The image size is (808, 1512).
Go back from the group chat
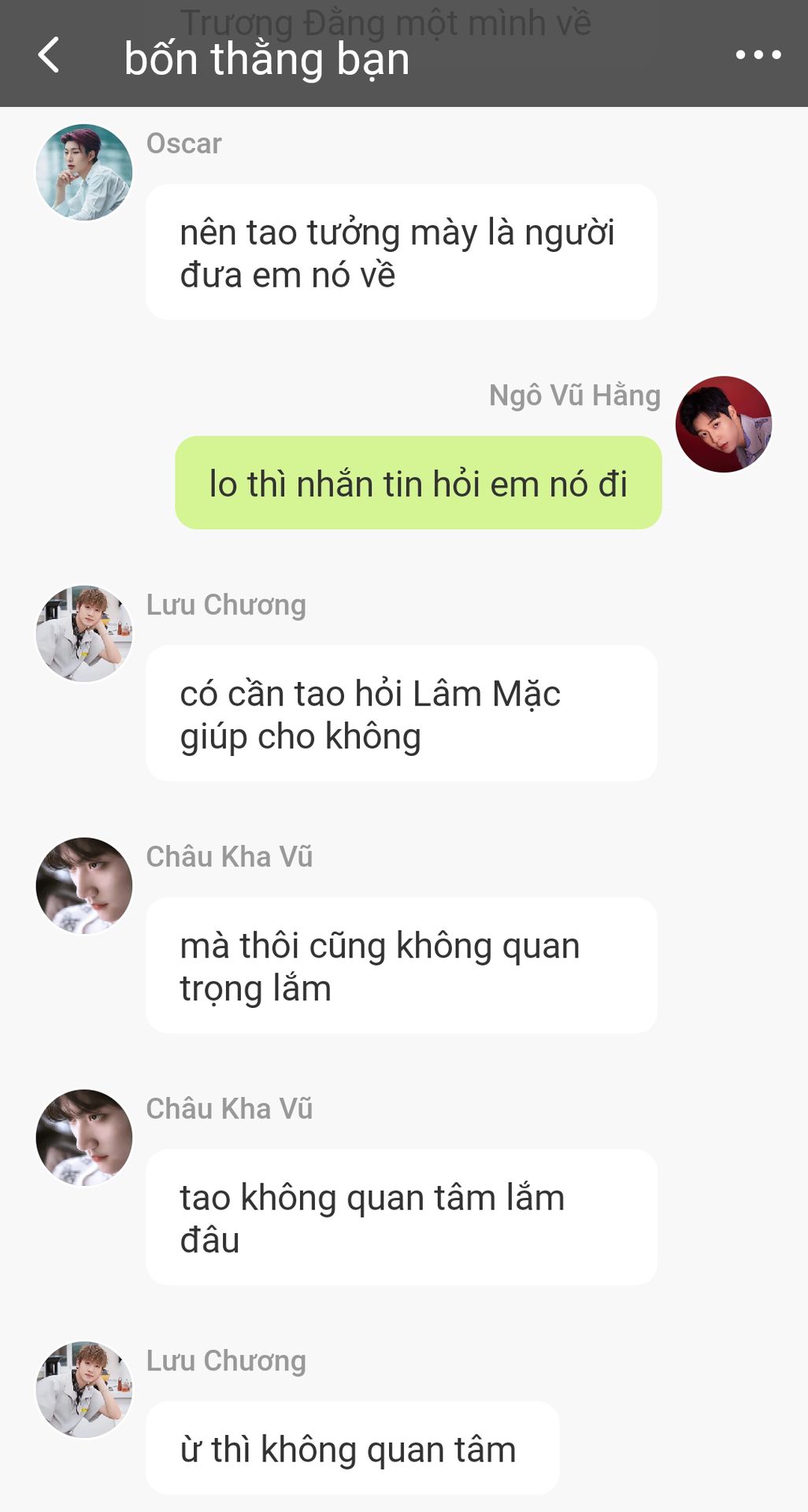49,55
